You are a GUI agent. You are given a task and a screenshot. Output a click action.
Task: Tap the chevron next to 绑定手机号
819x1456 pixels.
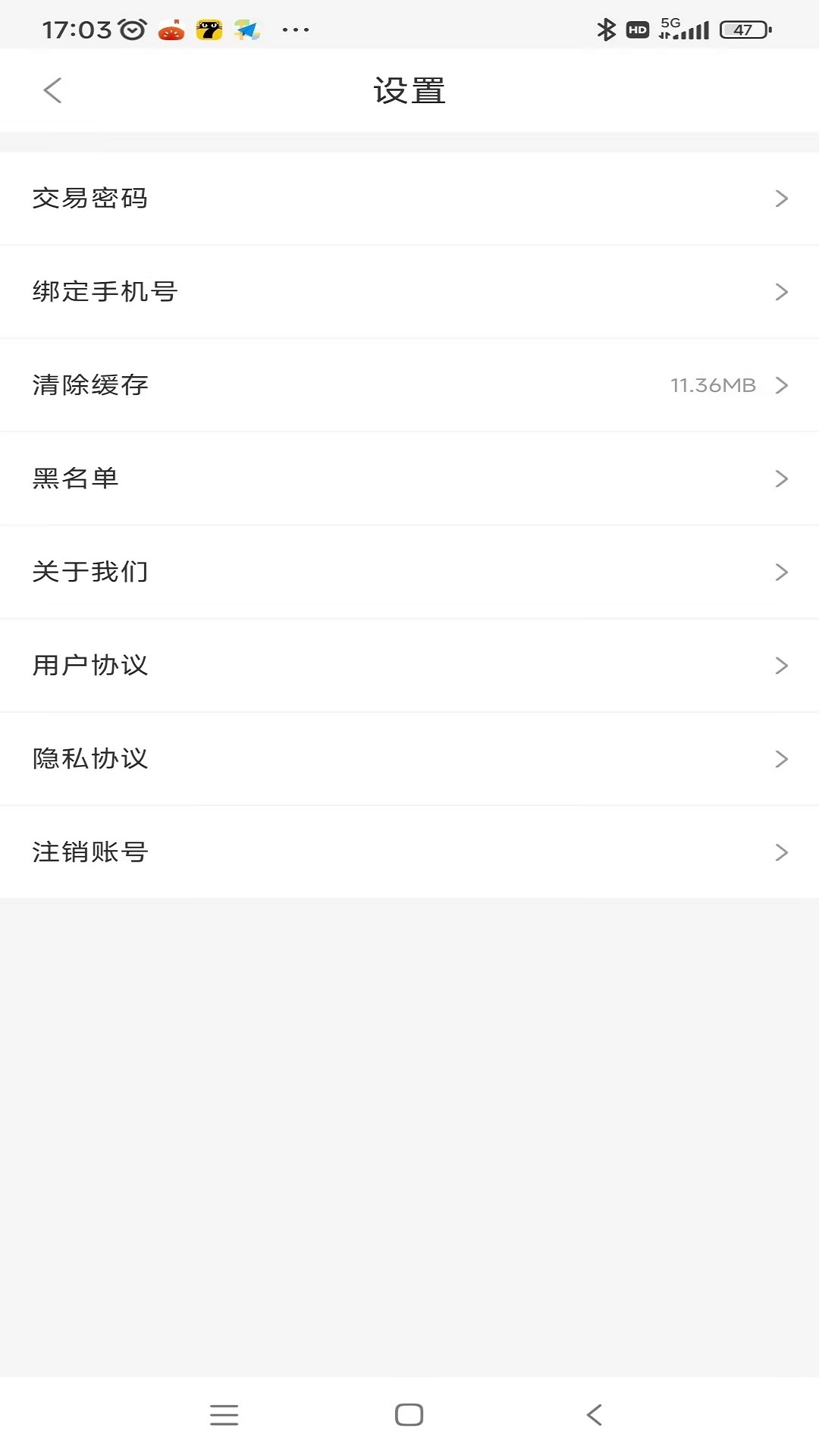coord(782,291)
